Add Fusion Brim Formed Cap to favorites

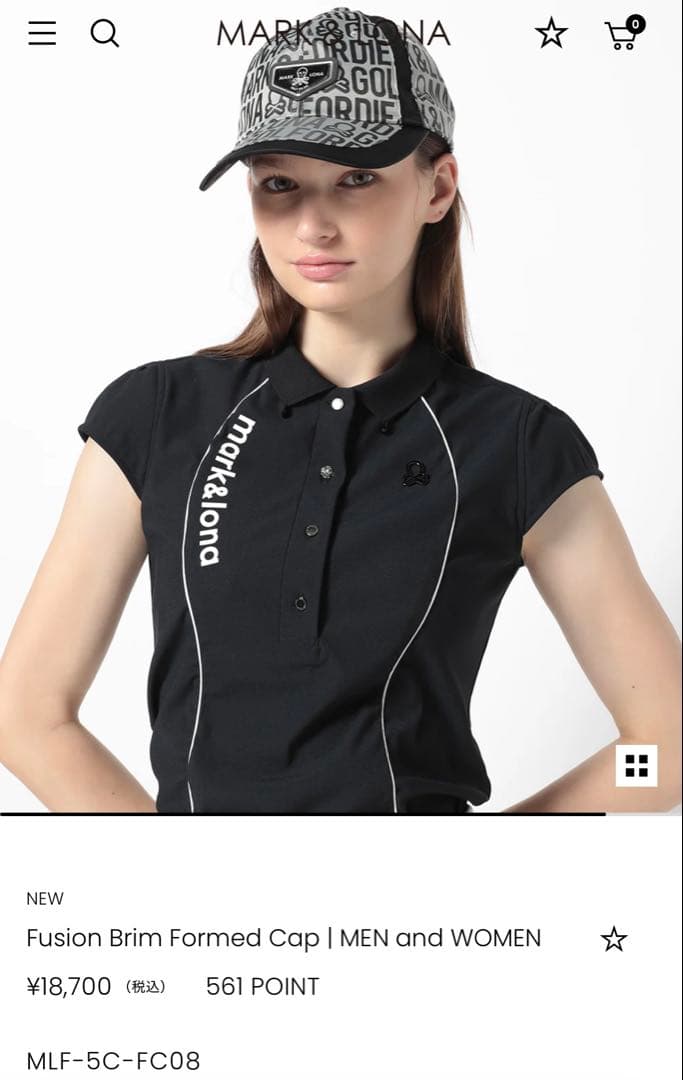613,939
